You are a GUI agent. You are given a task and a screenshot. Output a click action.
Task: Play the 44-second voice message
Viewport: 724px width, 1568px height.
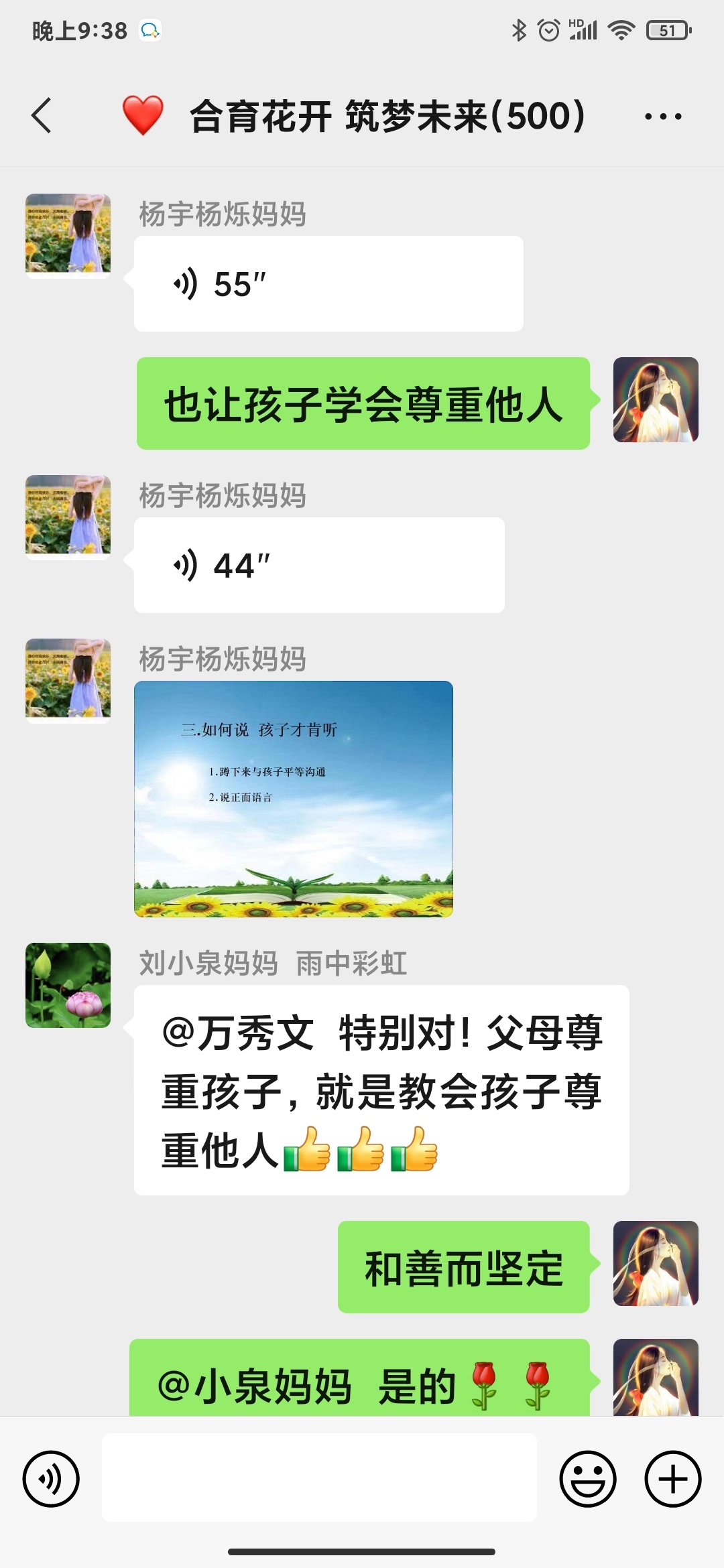318,566
